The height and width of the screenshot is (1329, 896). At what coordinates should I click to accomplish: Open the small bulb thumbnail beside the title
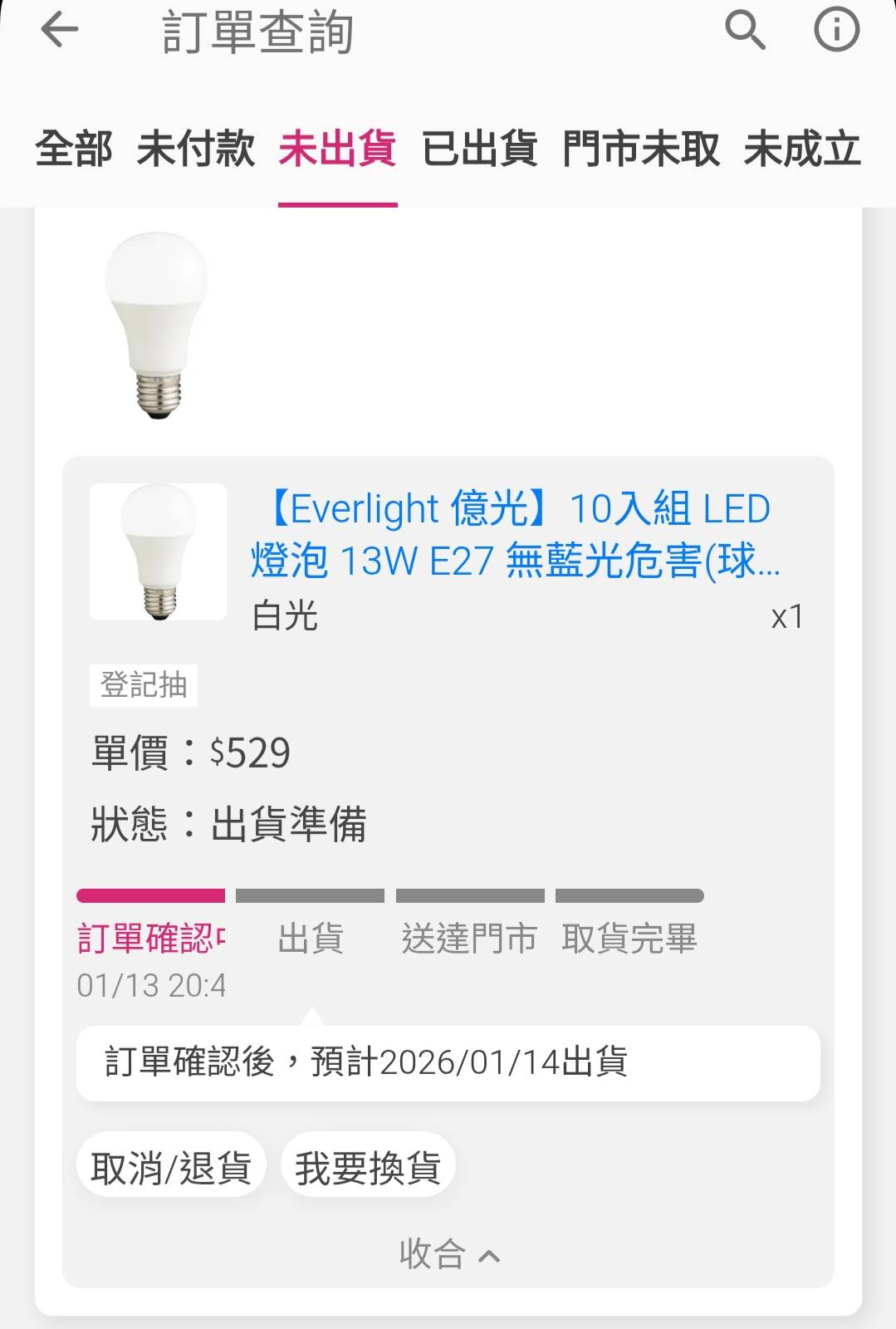pyautogui.click(x=158, y=552)
